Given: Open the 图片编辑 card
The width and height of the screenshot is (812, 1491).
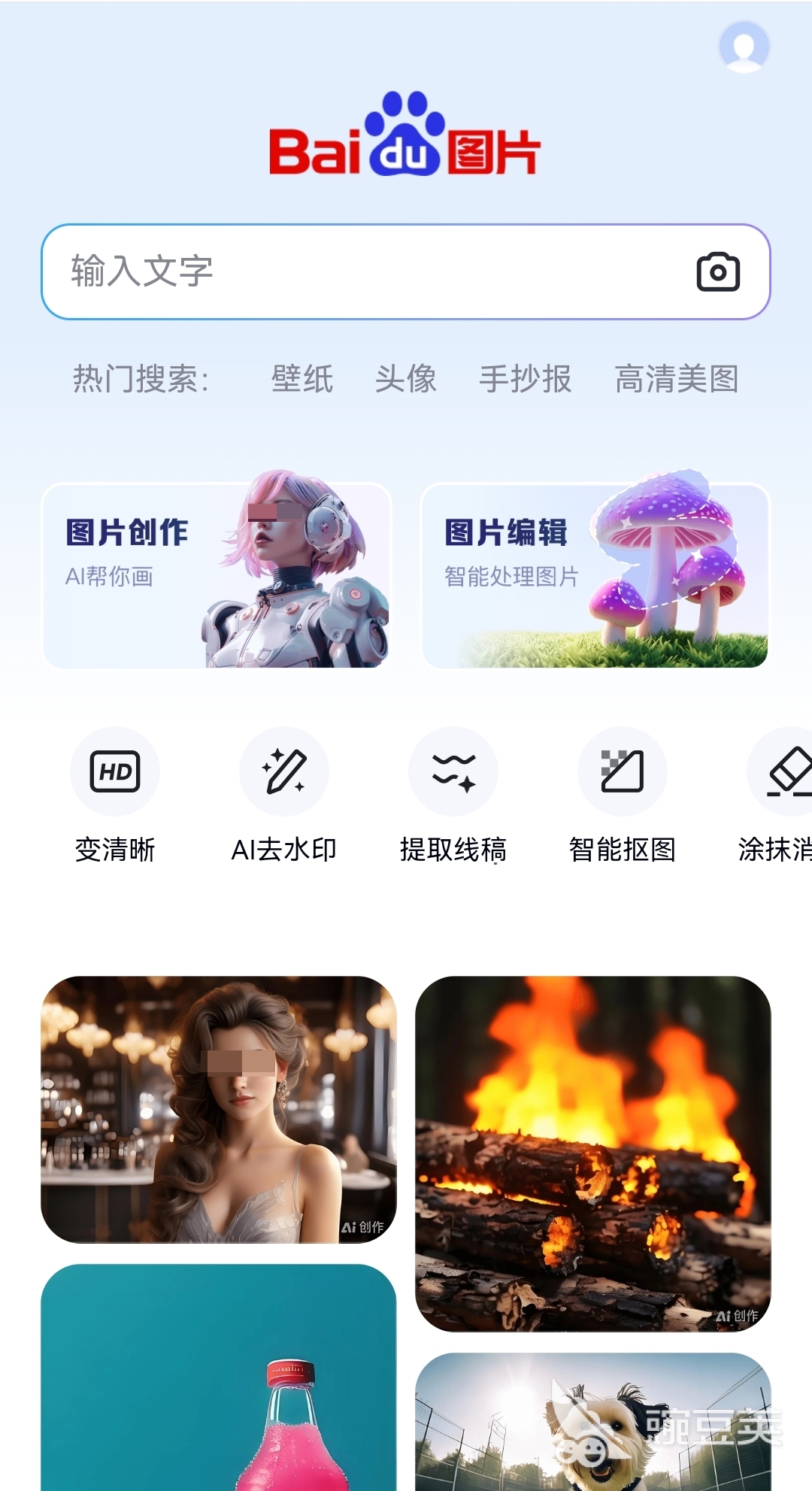Looking at the screenshot, I should pos(595,575).
